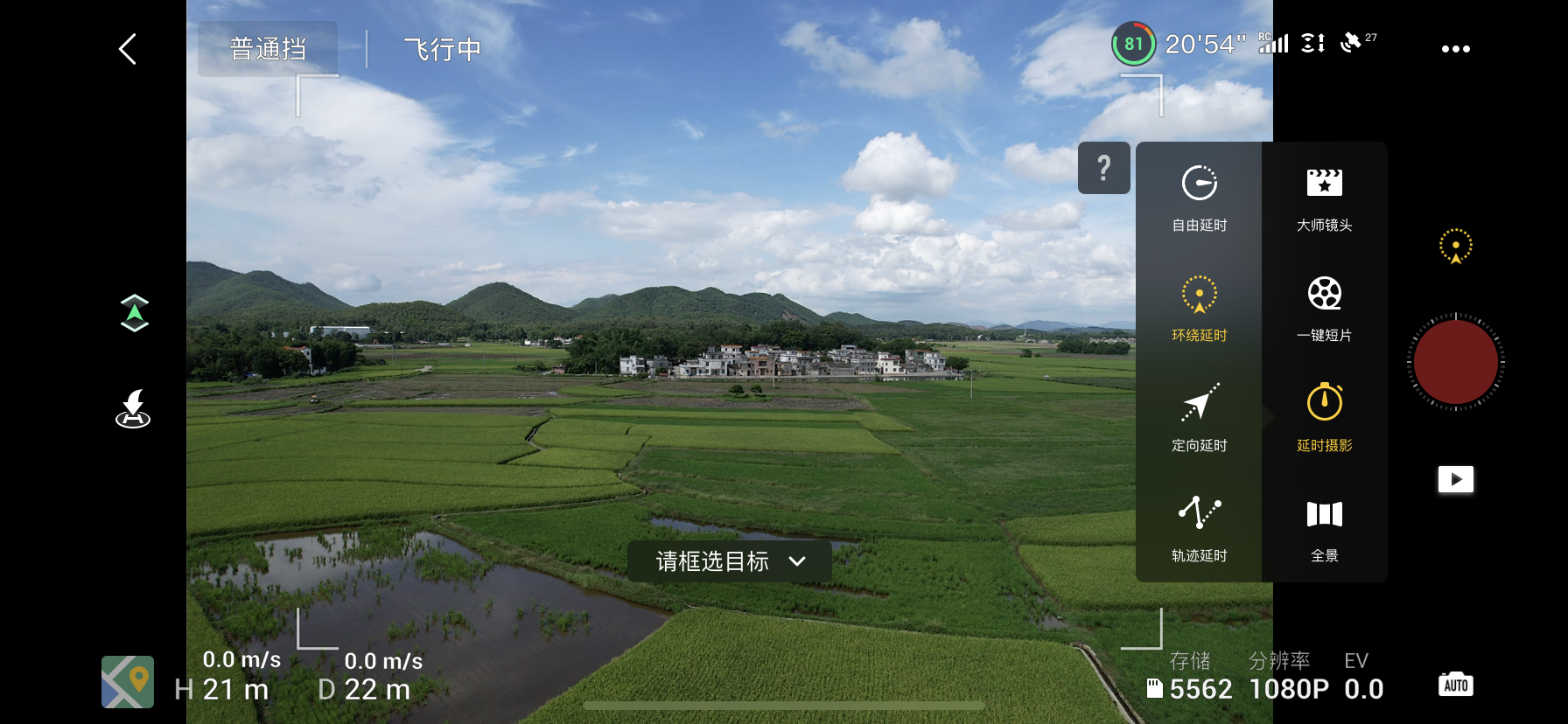Open the help question mark

click(1103, 168)
